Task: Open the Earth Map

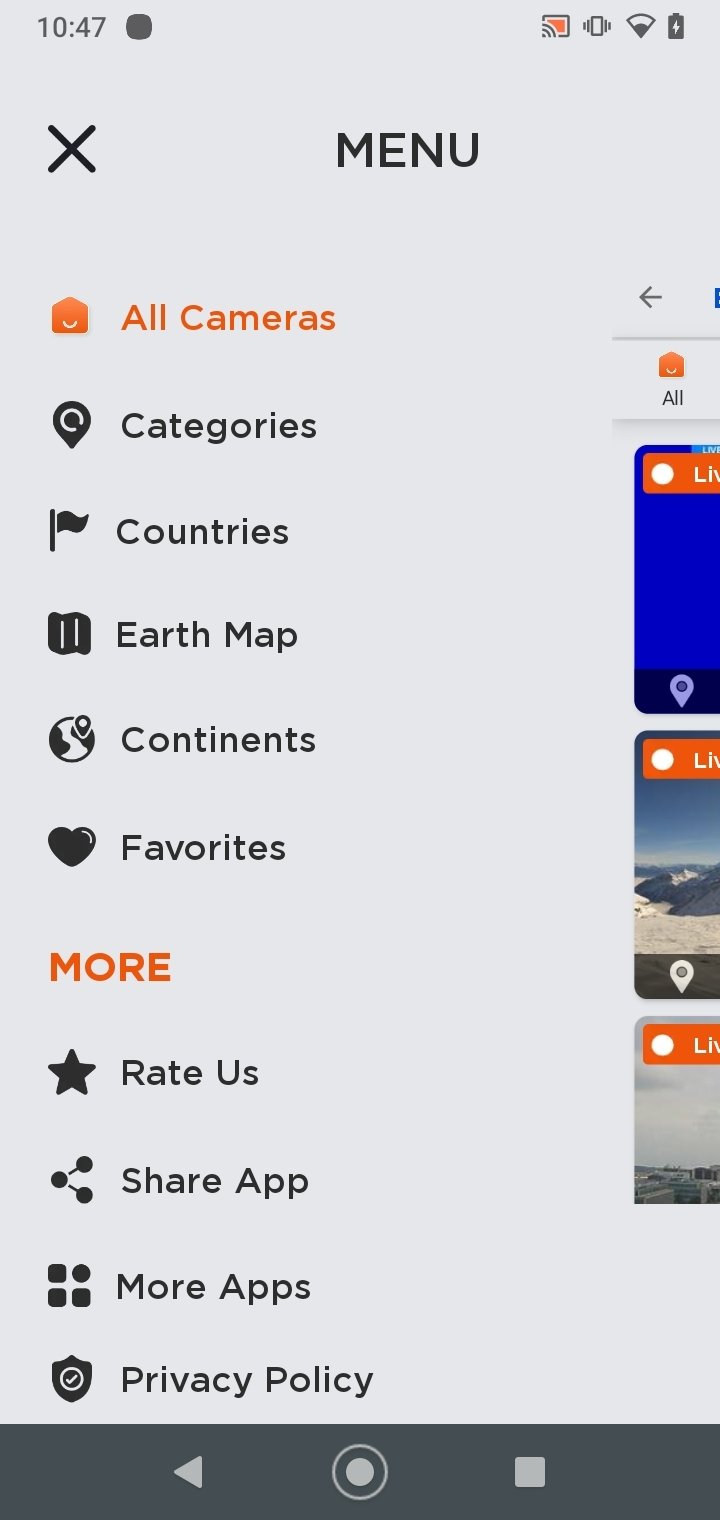Action: pyautogui.click(x=173, y=635)
